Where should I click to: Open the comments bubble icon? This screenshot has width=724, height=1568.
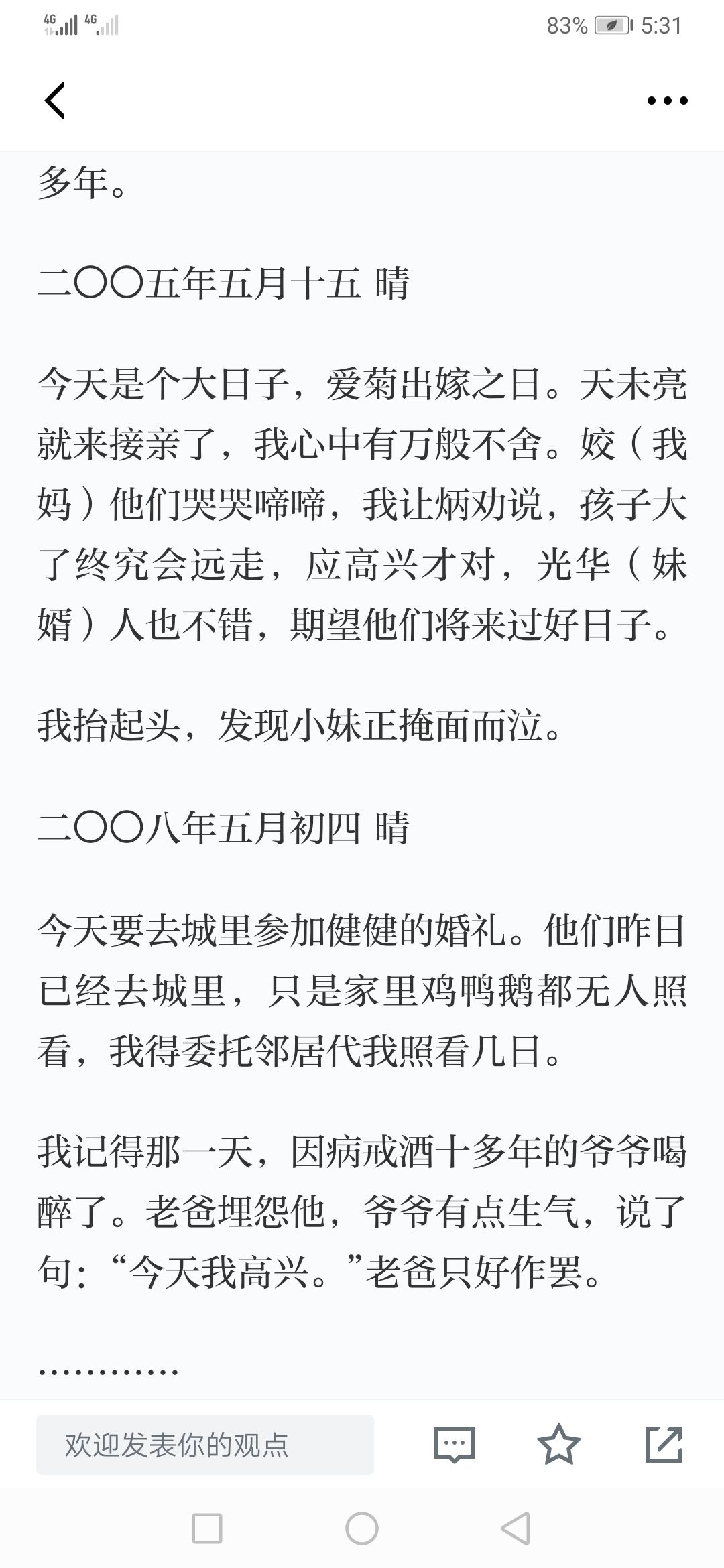pos(455,1445)
